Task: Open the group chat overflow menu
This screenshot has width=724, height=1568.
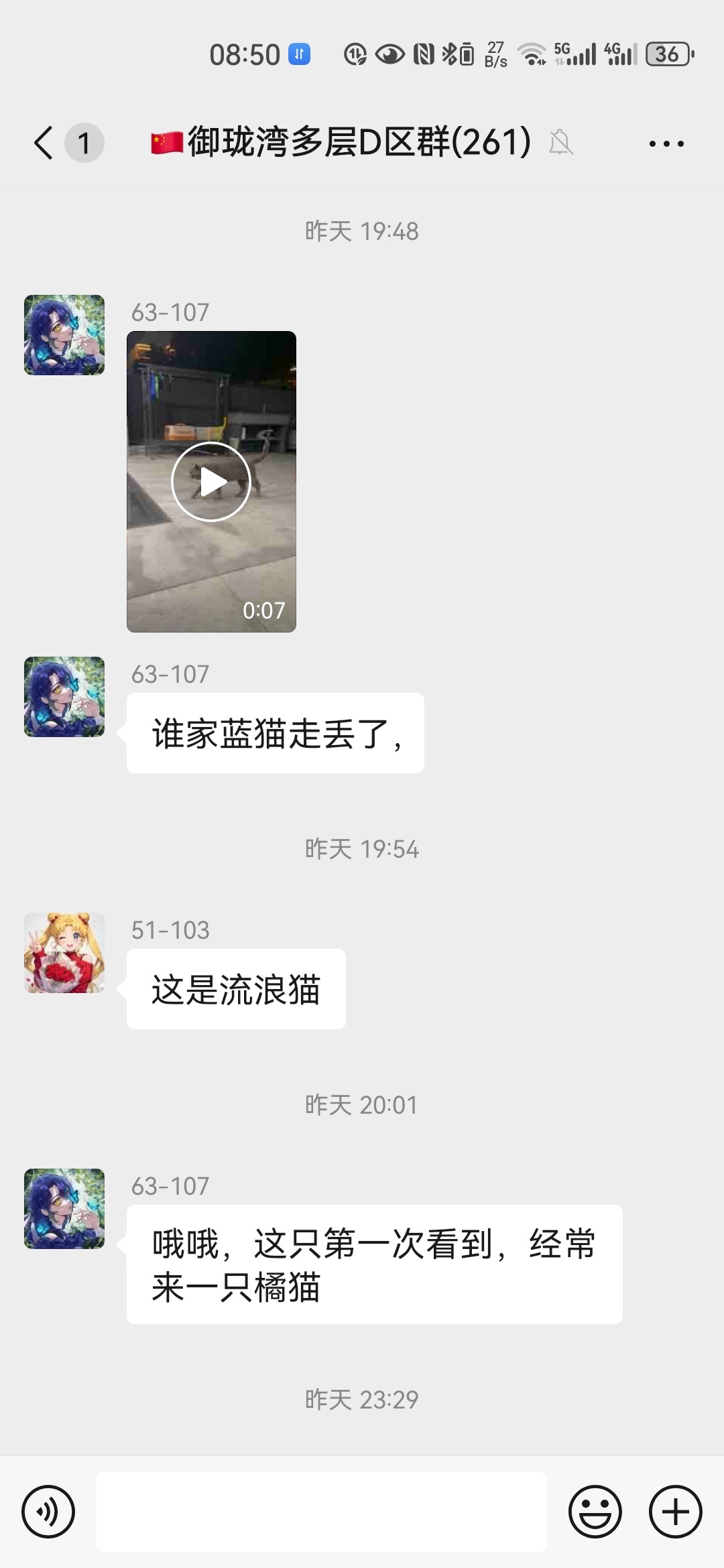Action: click(x=666, y=143)
